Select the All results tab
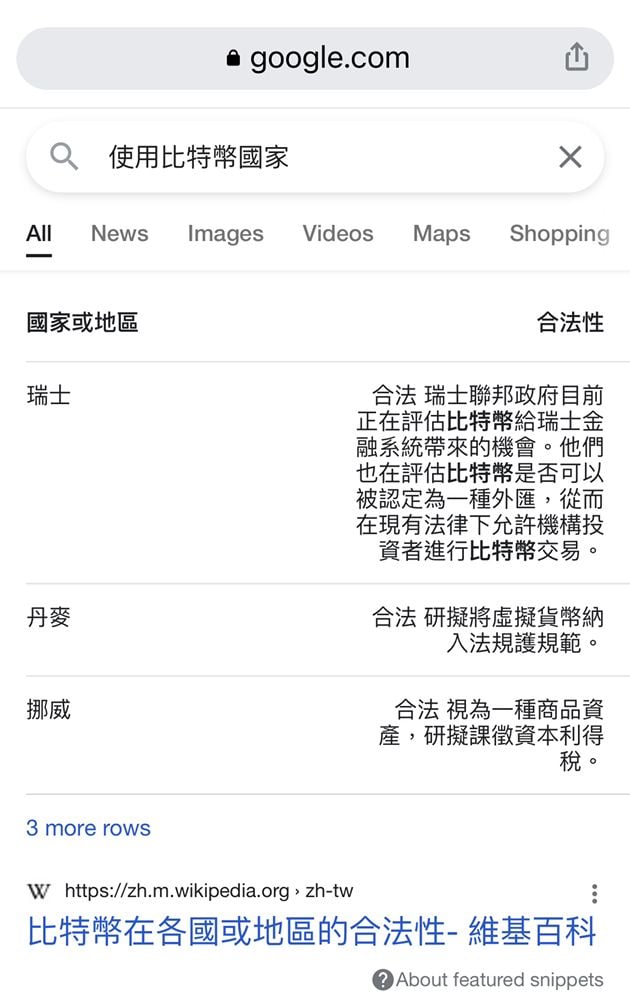The width and height of the screenshot is (630, 1000). tap(39, 233)
